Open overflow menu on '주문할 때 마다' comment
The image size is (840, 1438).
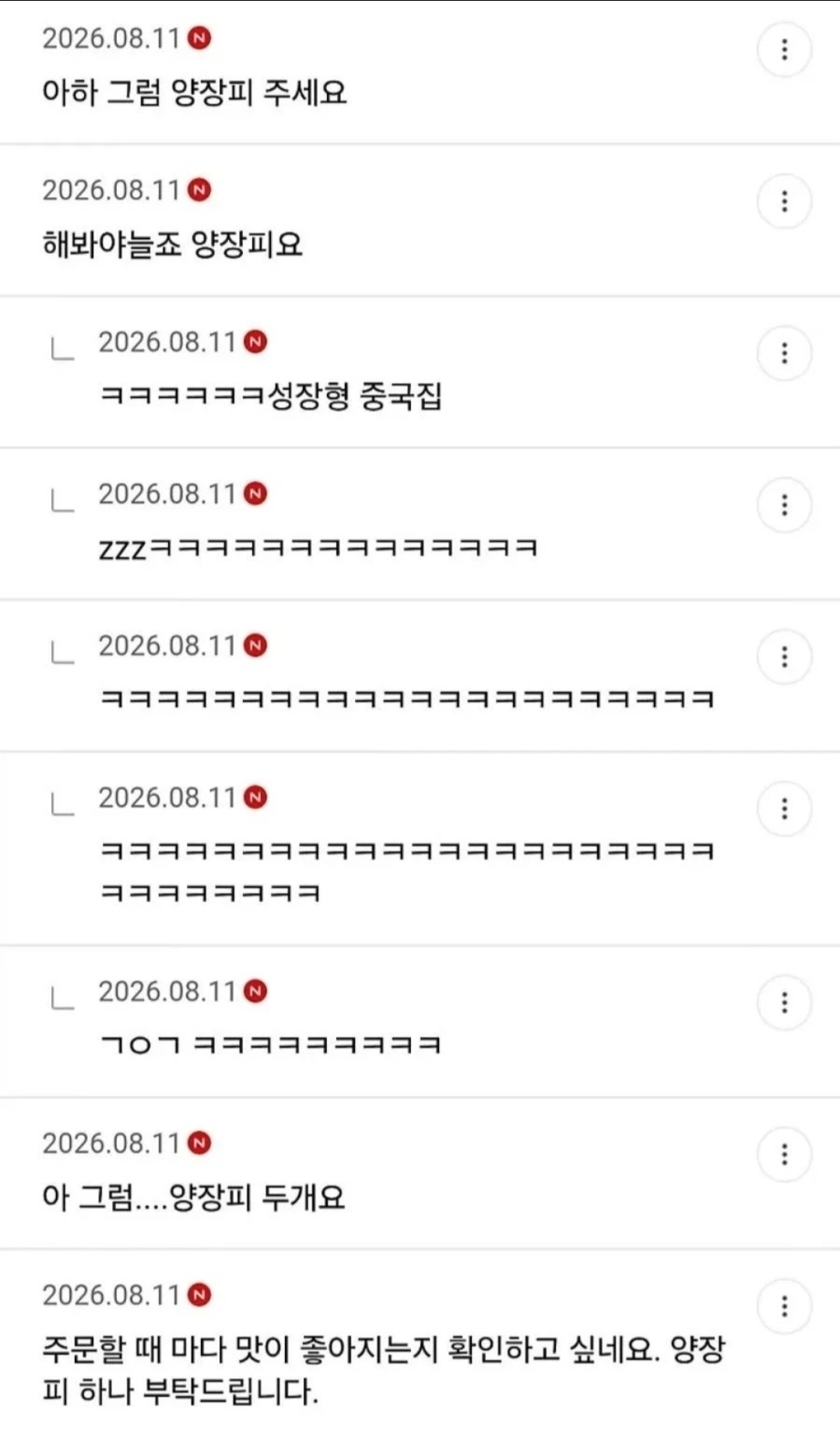(785, 1306)
